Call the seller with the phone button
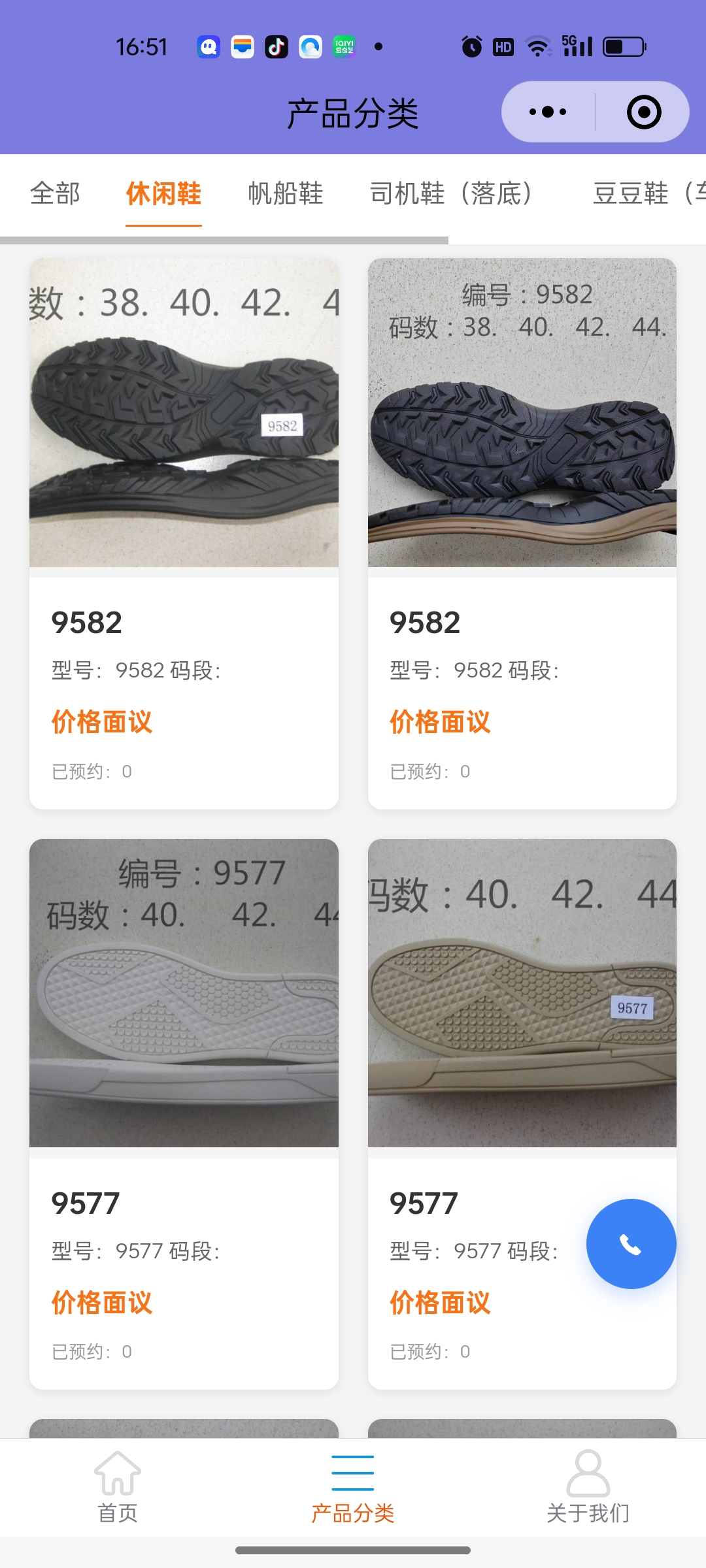Screen dimensions: 706x1568 click(x=631, y=1244)
